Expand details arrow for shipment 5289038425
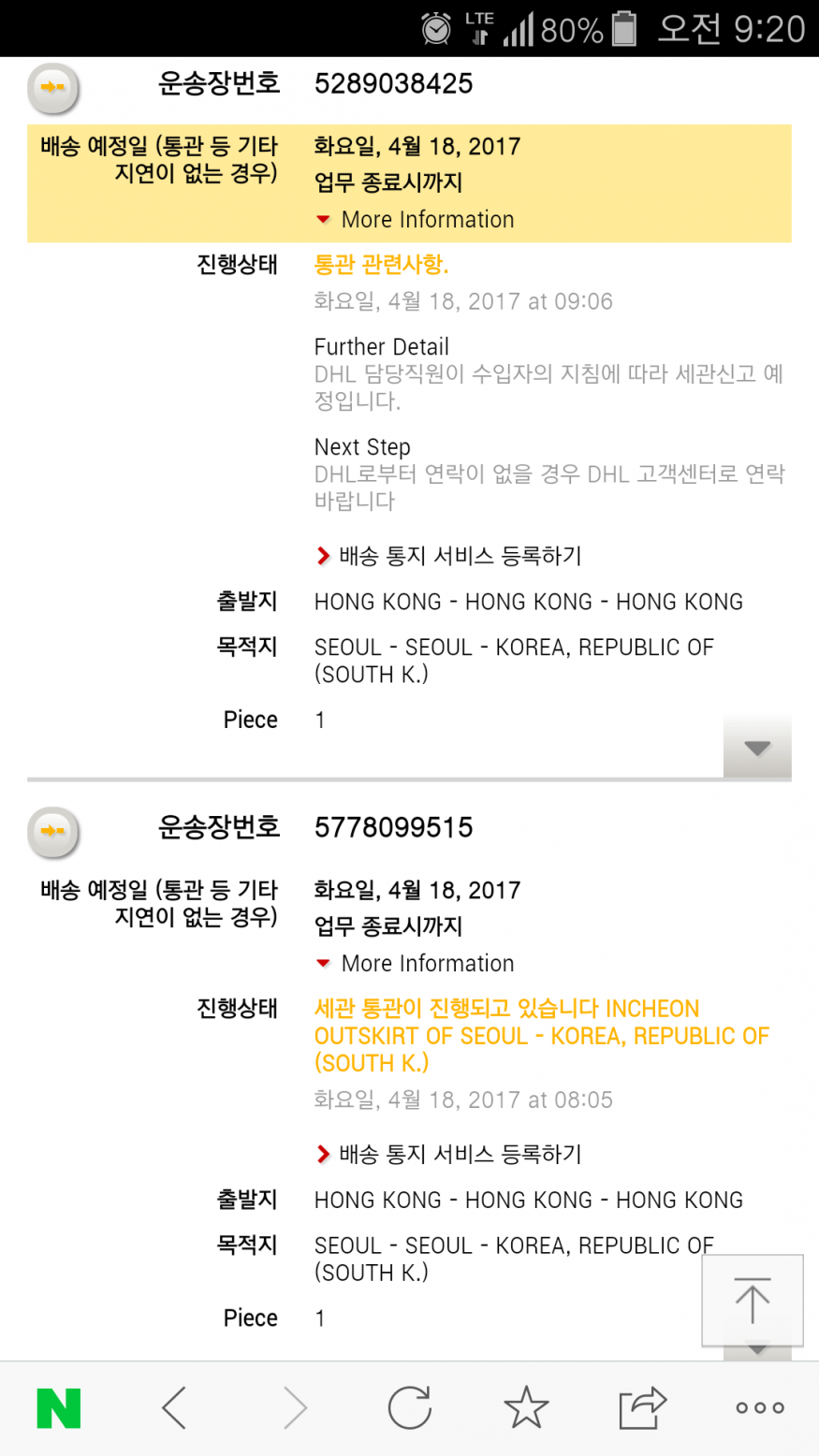 pyautogui.click(x=756, y=748)
